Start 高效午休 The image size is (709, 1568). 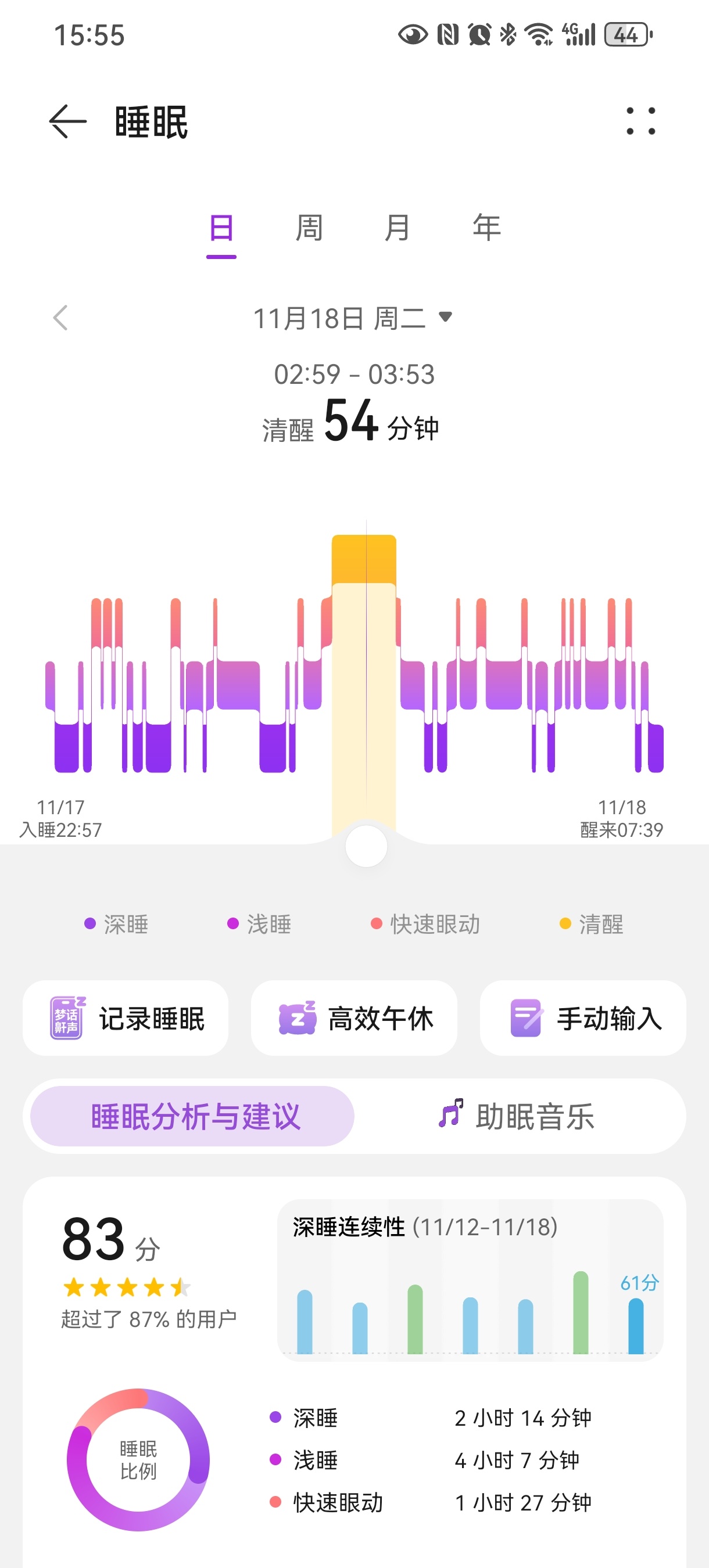click(x=354, y=1019)
